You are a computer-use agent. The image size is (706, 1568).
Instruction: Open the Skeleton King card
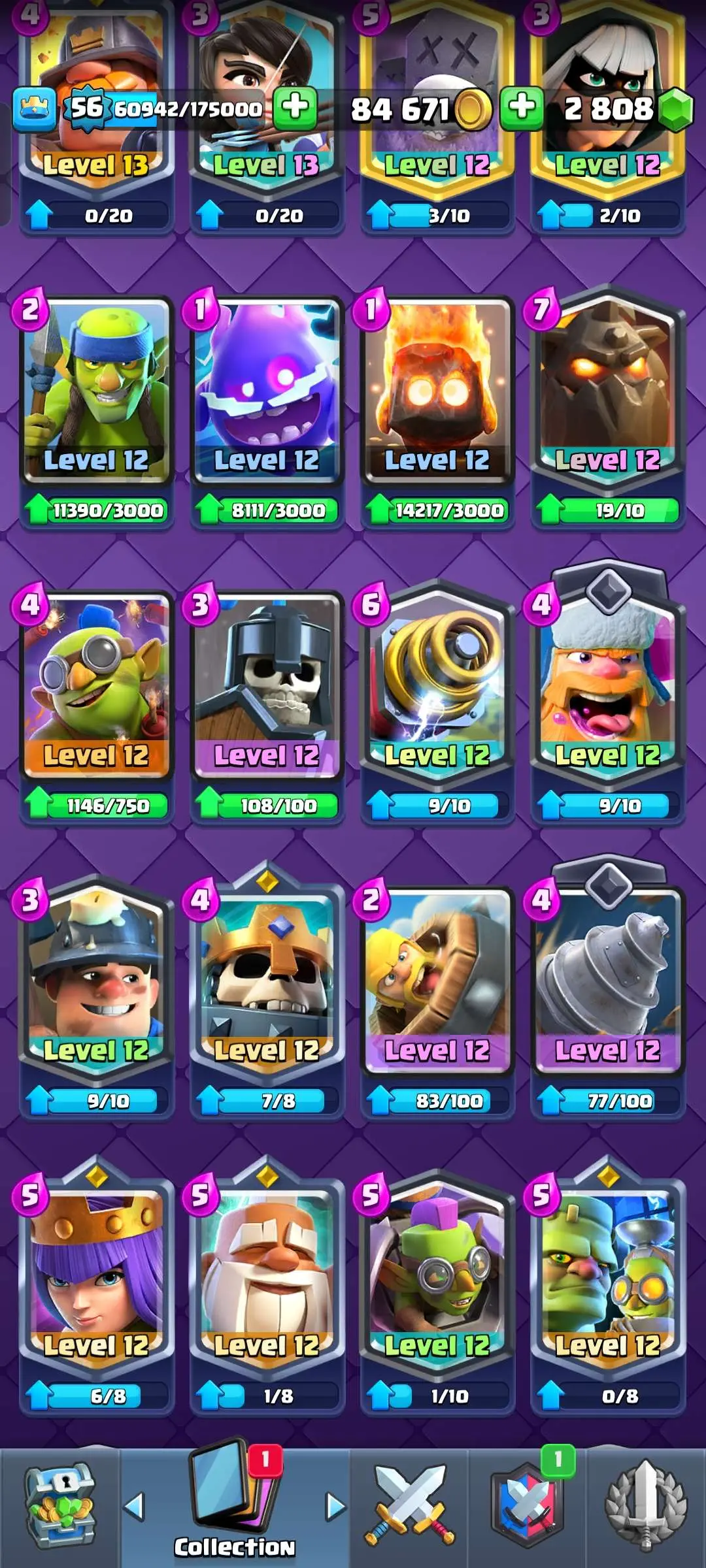[267, 981]
